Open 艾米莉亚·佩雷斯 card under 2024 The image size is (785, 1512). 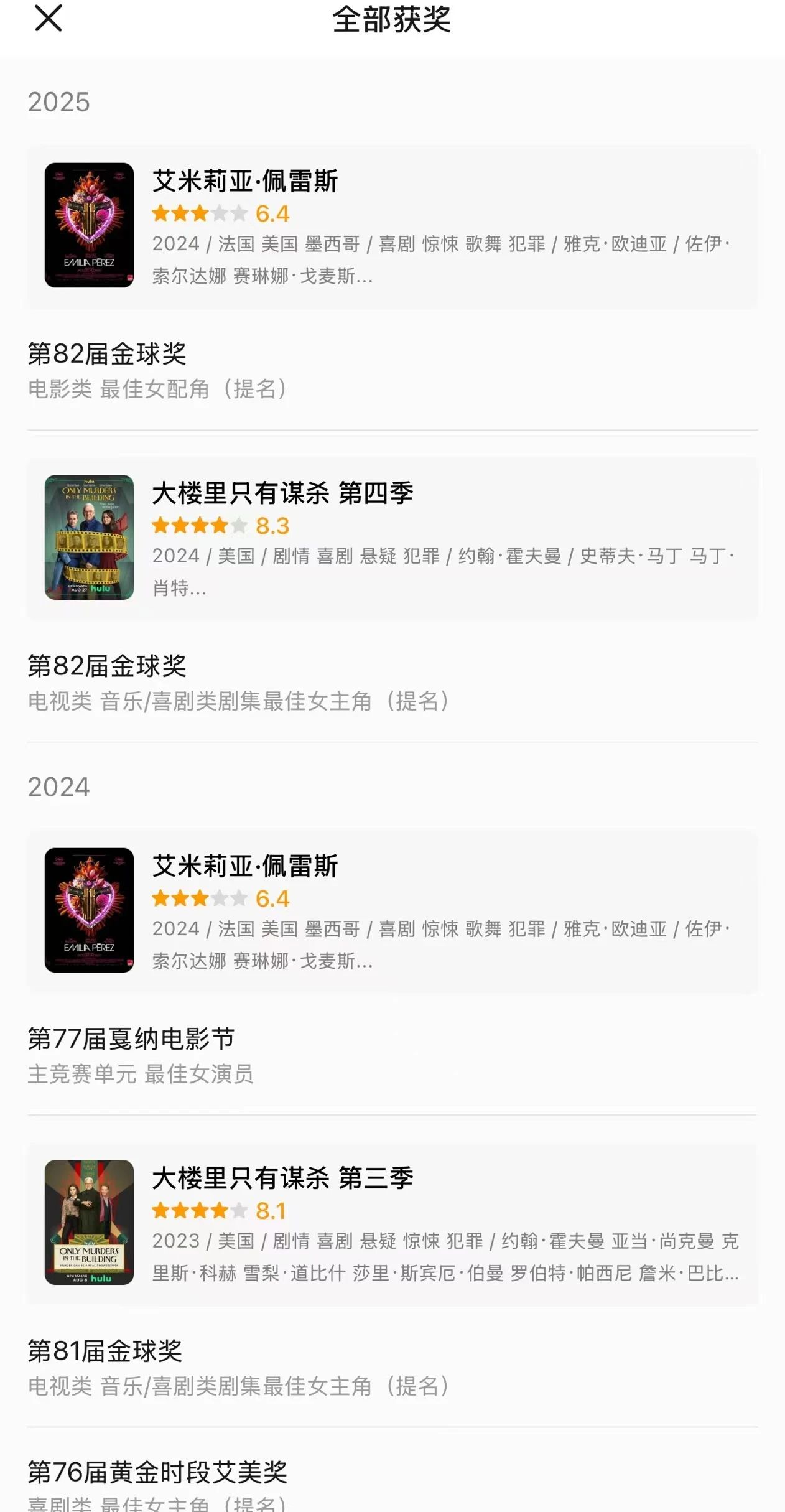[392, 911]
